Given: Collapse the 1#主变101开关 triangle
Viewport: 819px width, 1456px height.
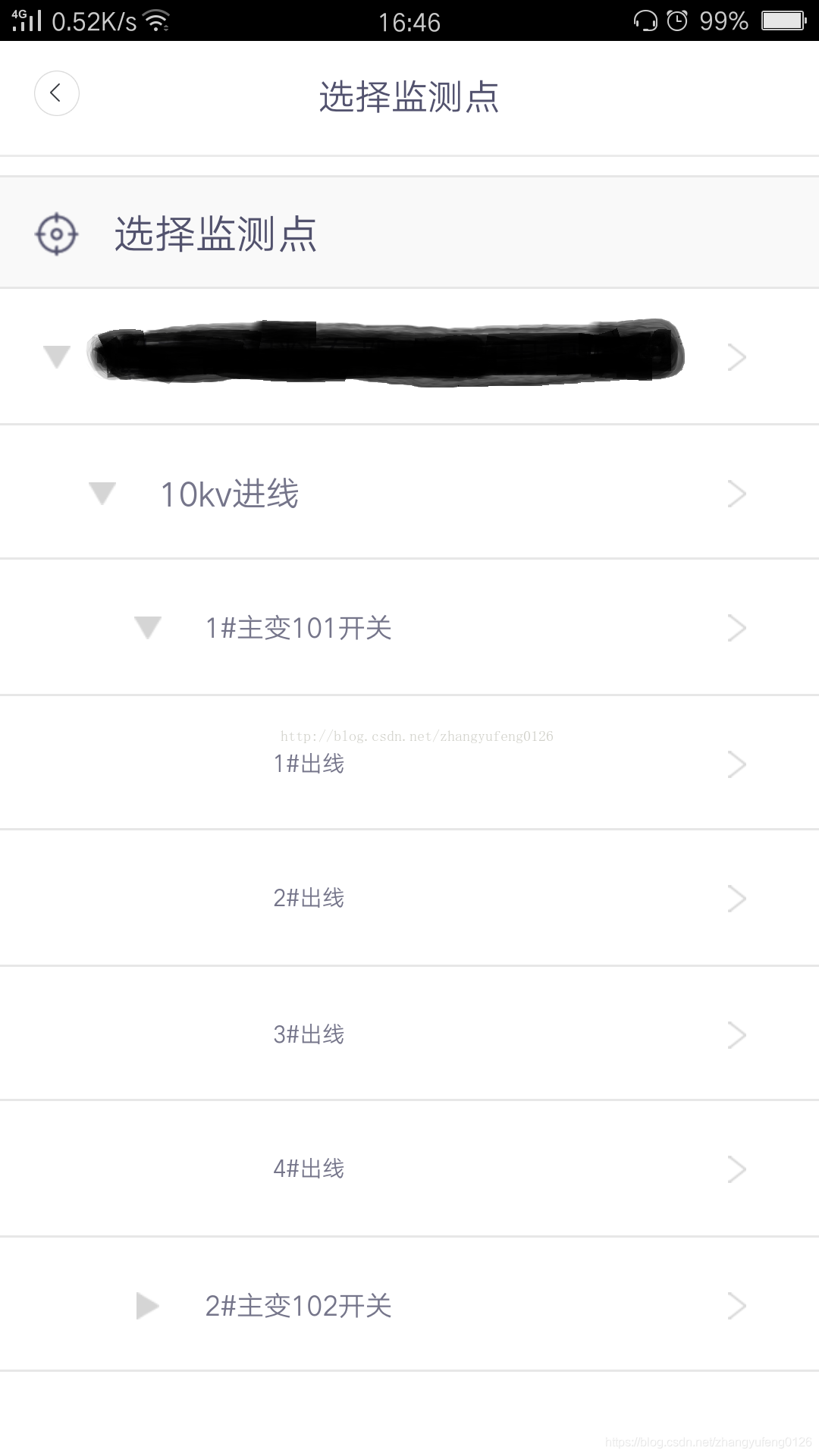Looking at the screenshot, I should pyautogui.click(x=148, y=628).
